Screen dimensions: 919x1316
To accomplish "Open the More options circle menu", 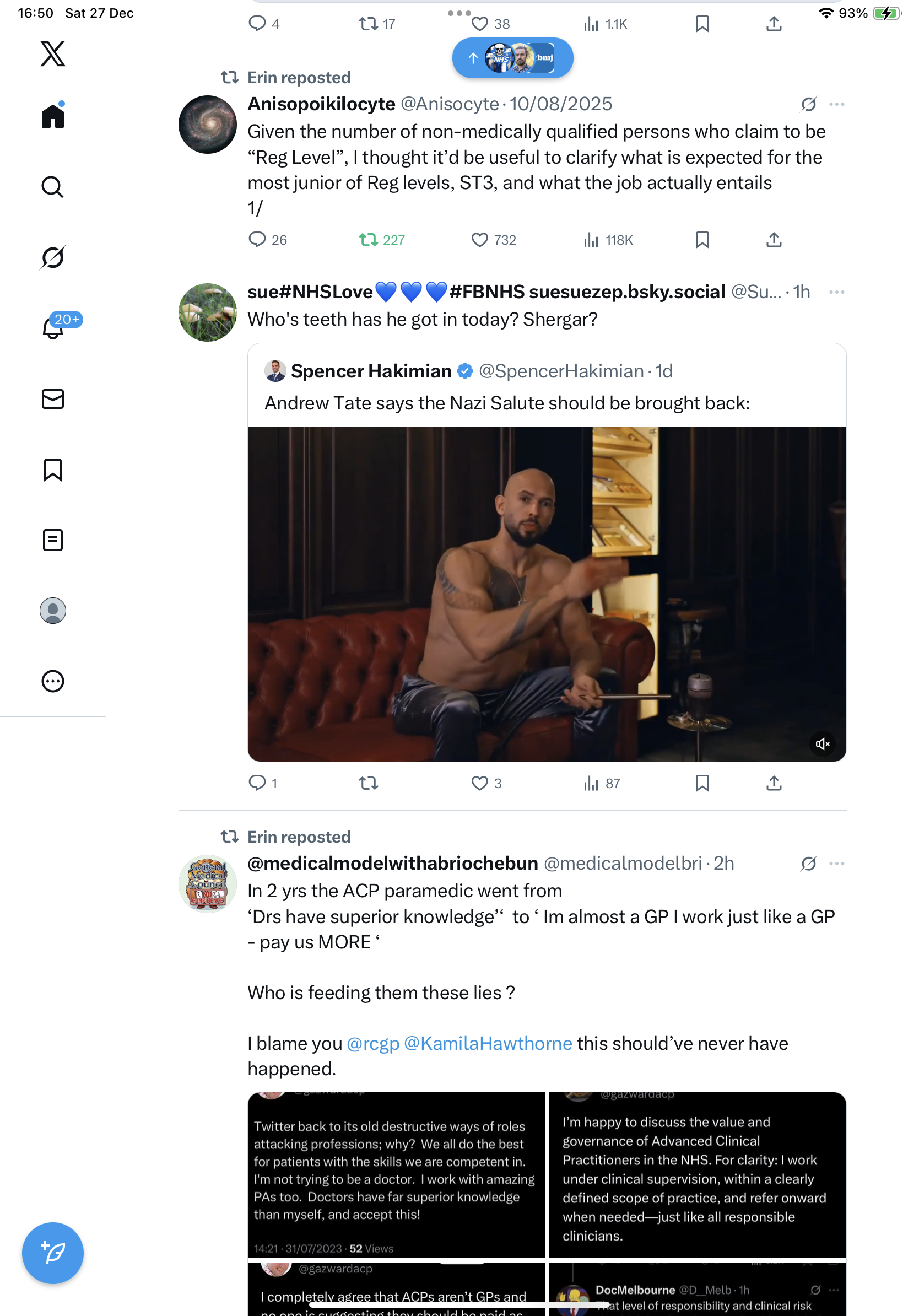I will (53, 681).
